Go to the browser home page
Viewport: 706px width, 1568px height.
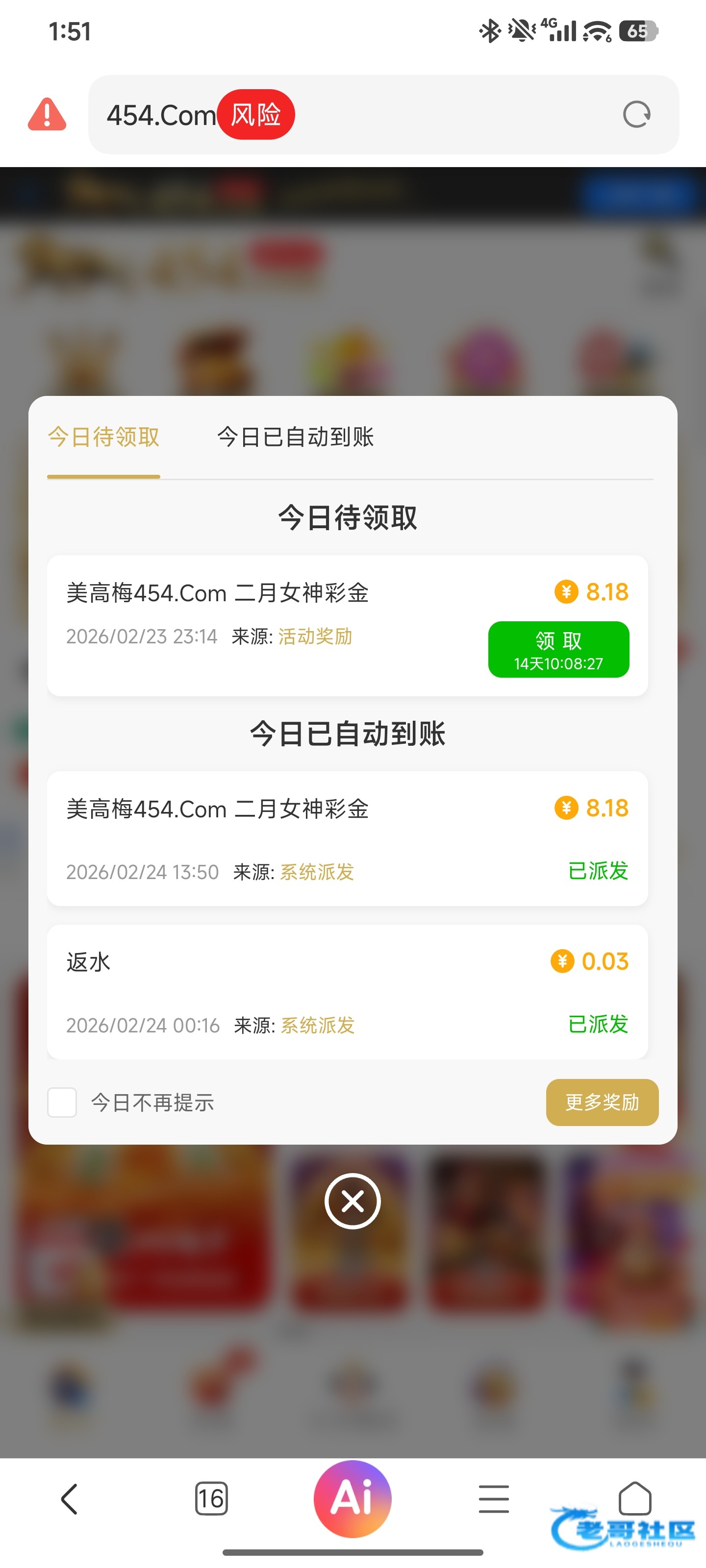point(635,1497)
